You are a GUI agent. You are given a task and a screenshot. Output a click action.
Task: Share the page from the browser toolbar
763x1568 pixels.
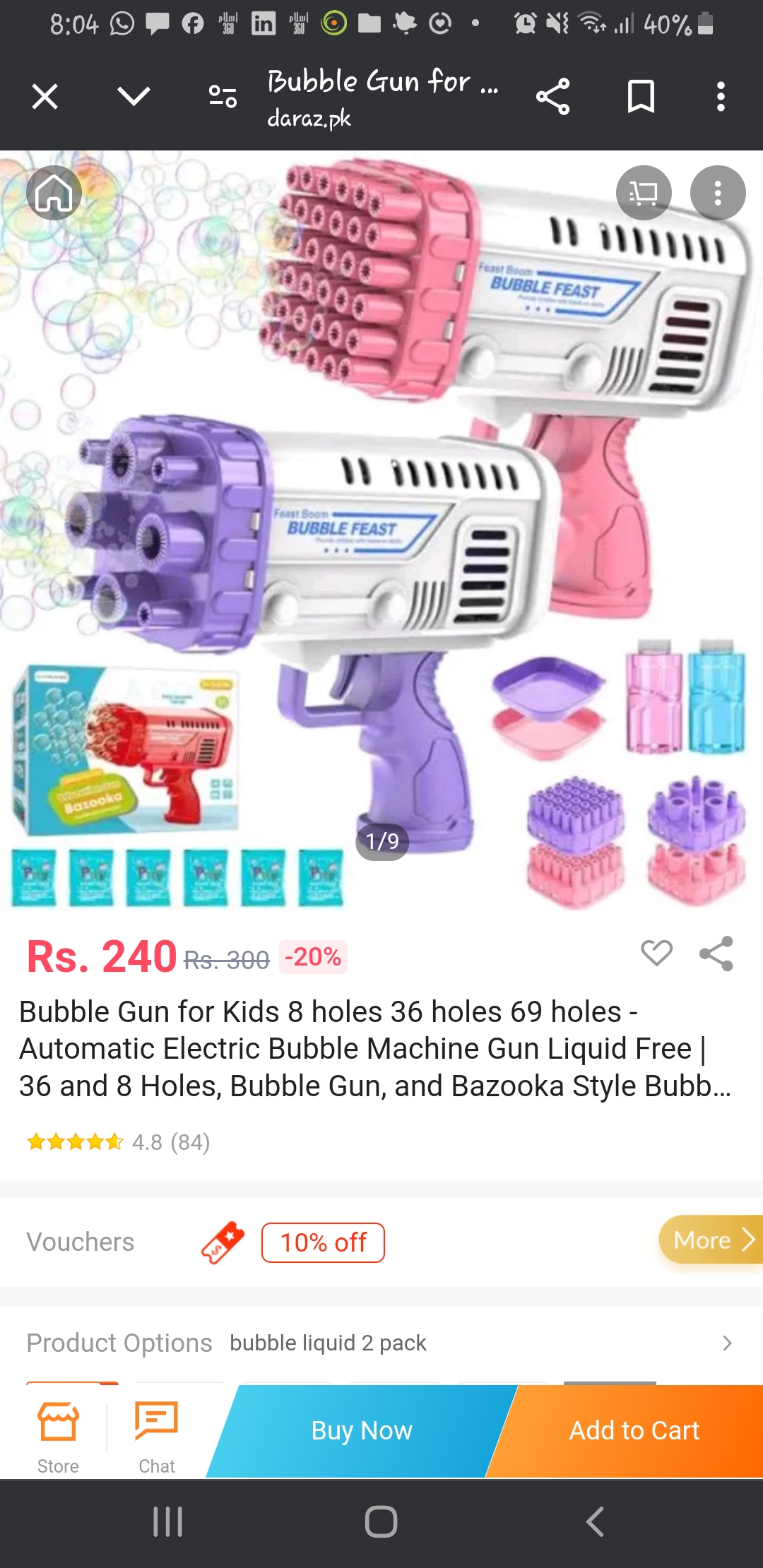(552, 97)
